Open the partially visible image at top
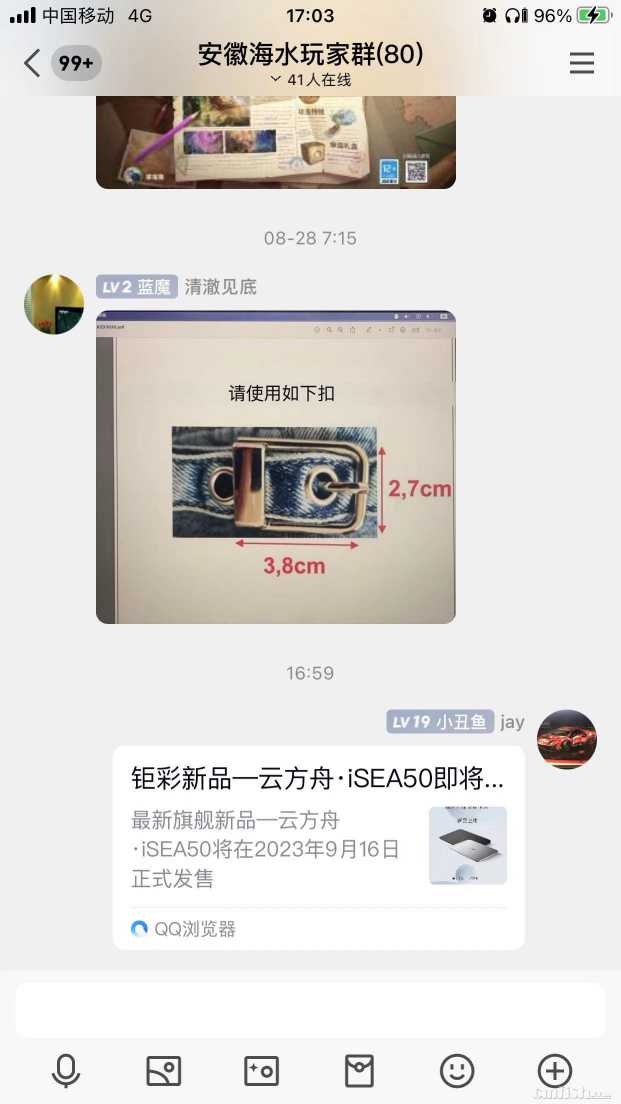The width and height of the screenshot is (621, 1104). point(275,142)
